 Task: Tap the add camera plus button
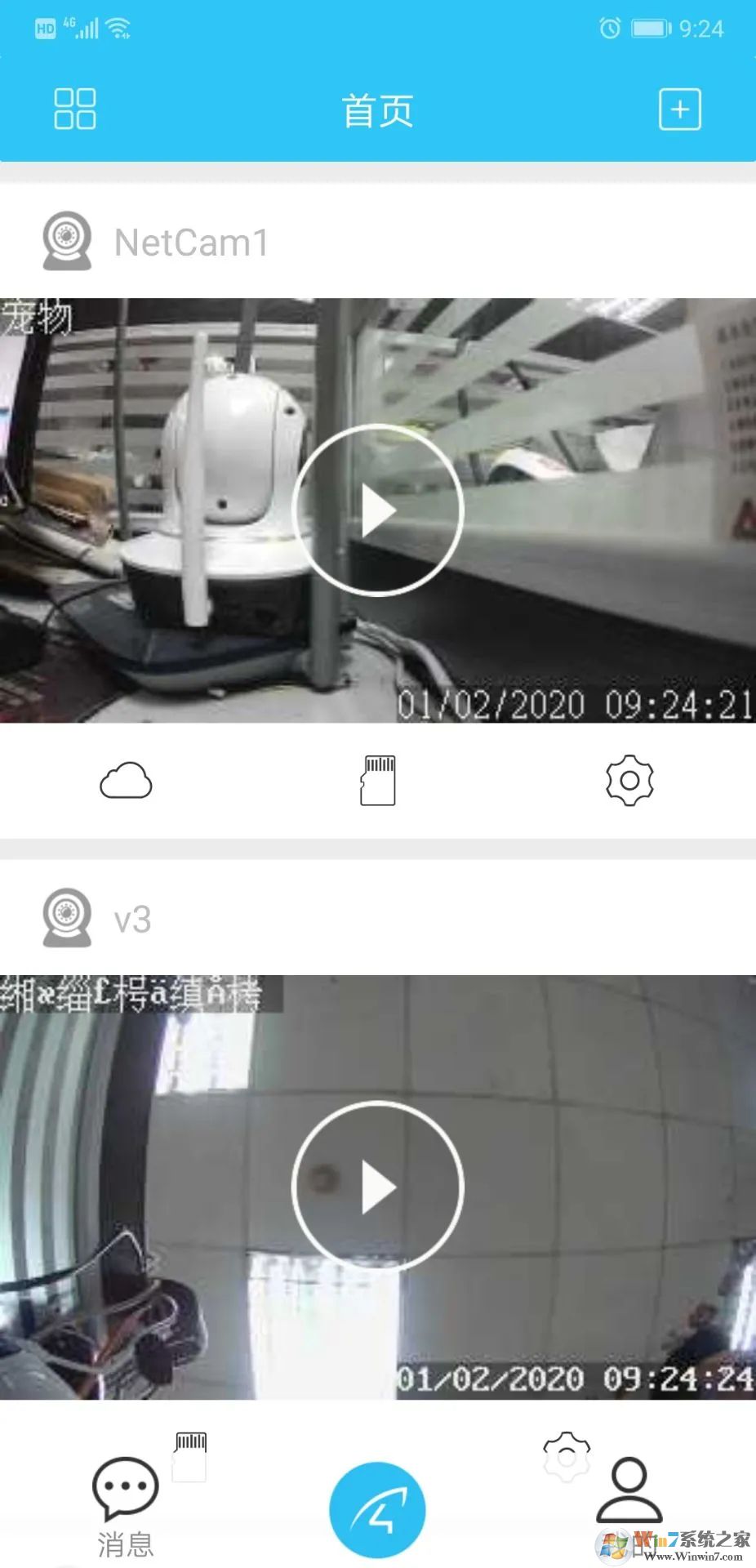tap(680, 109)
